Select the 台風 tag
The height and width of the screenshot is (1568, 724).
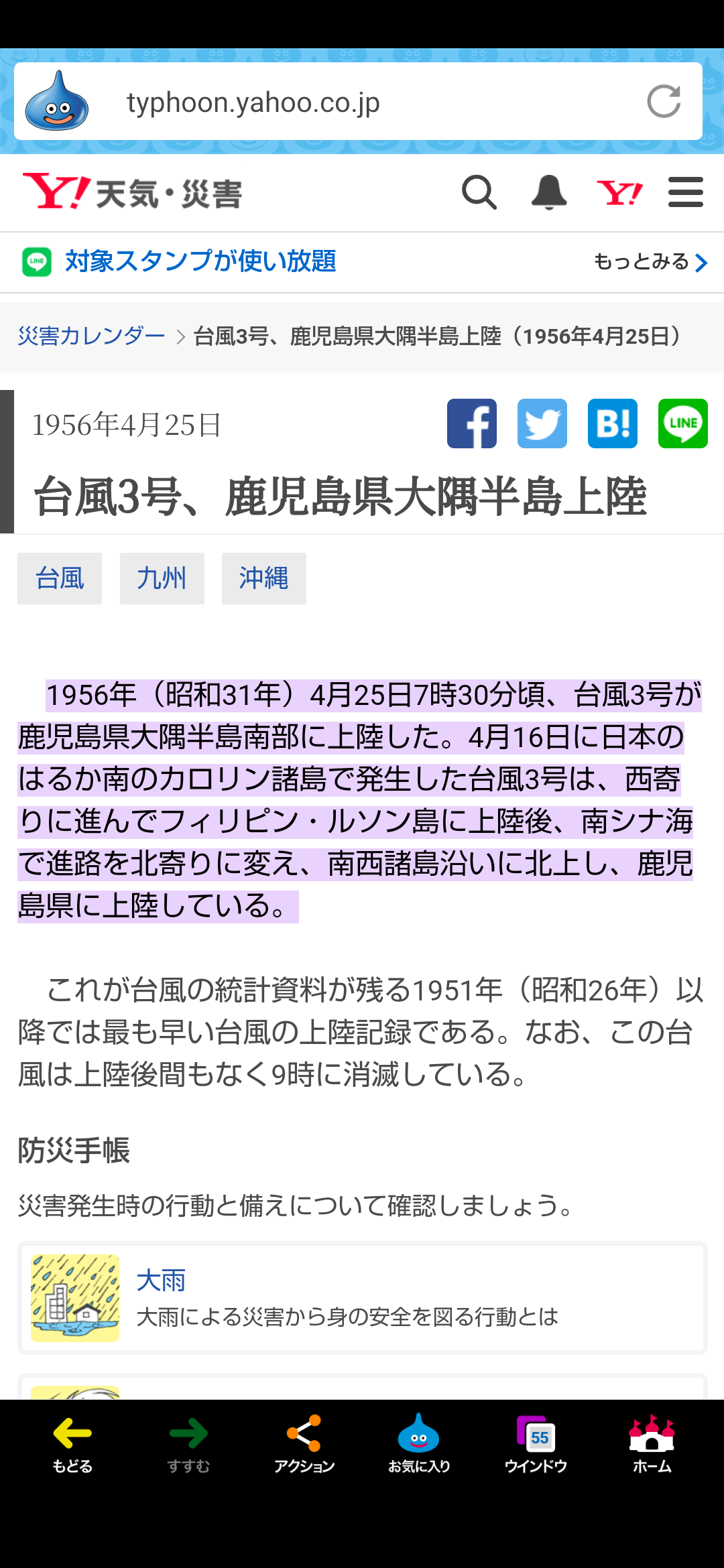point(60,578)
